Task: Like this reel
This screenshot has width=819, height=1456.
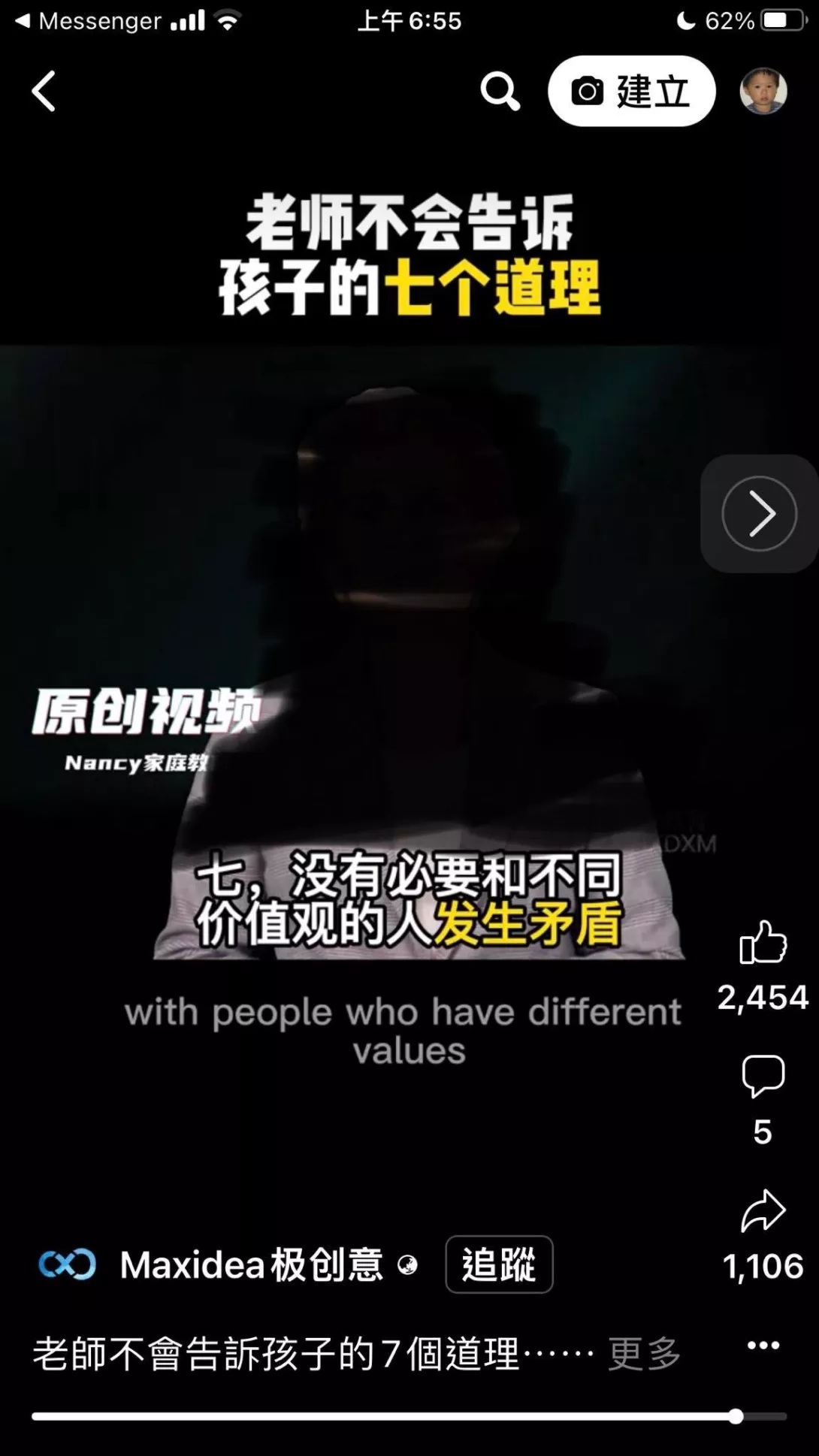Action: [x=763, y=943]
